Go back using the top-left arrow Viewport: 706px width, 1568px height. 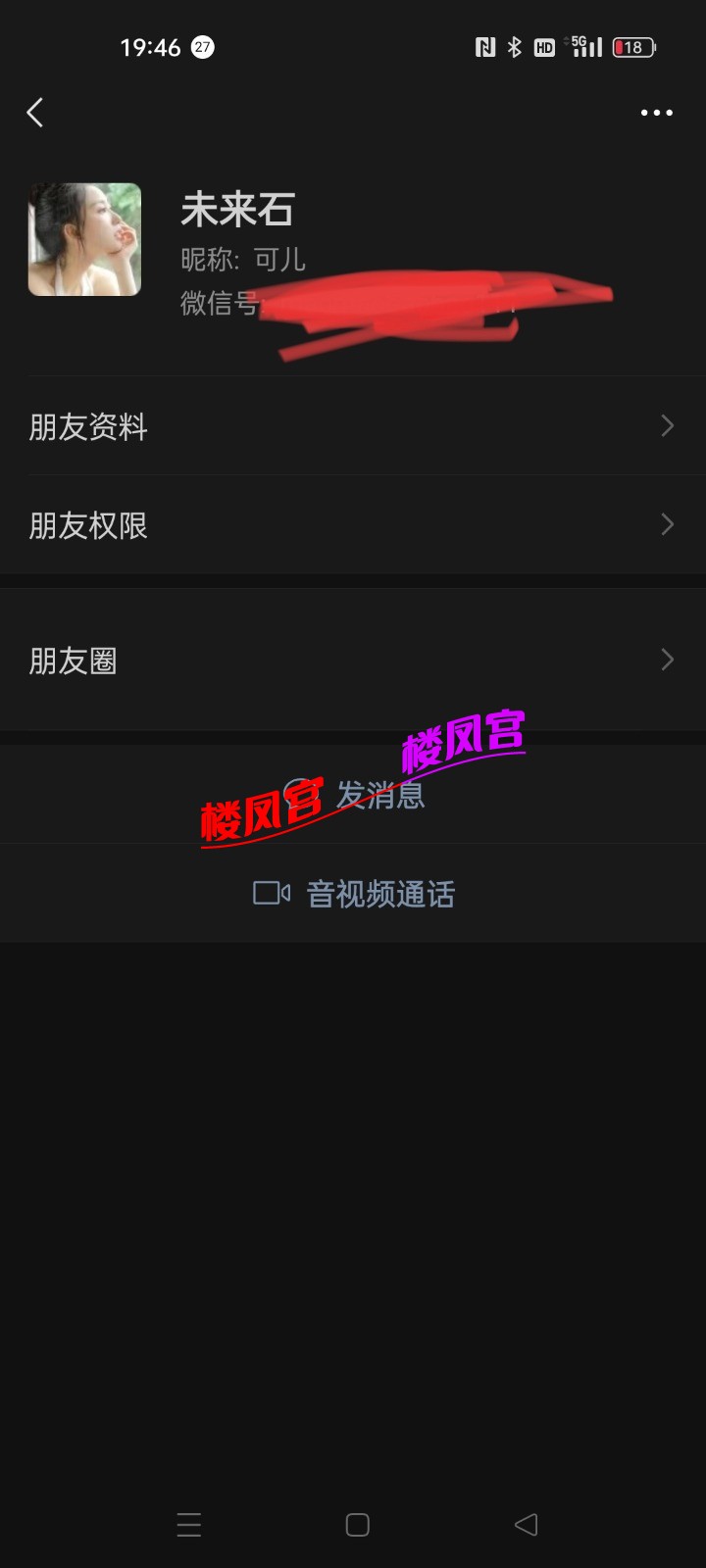[35, 113]
